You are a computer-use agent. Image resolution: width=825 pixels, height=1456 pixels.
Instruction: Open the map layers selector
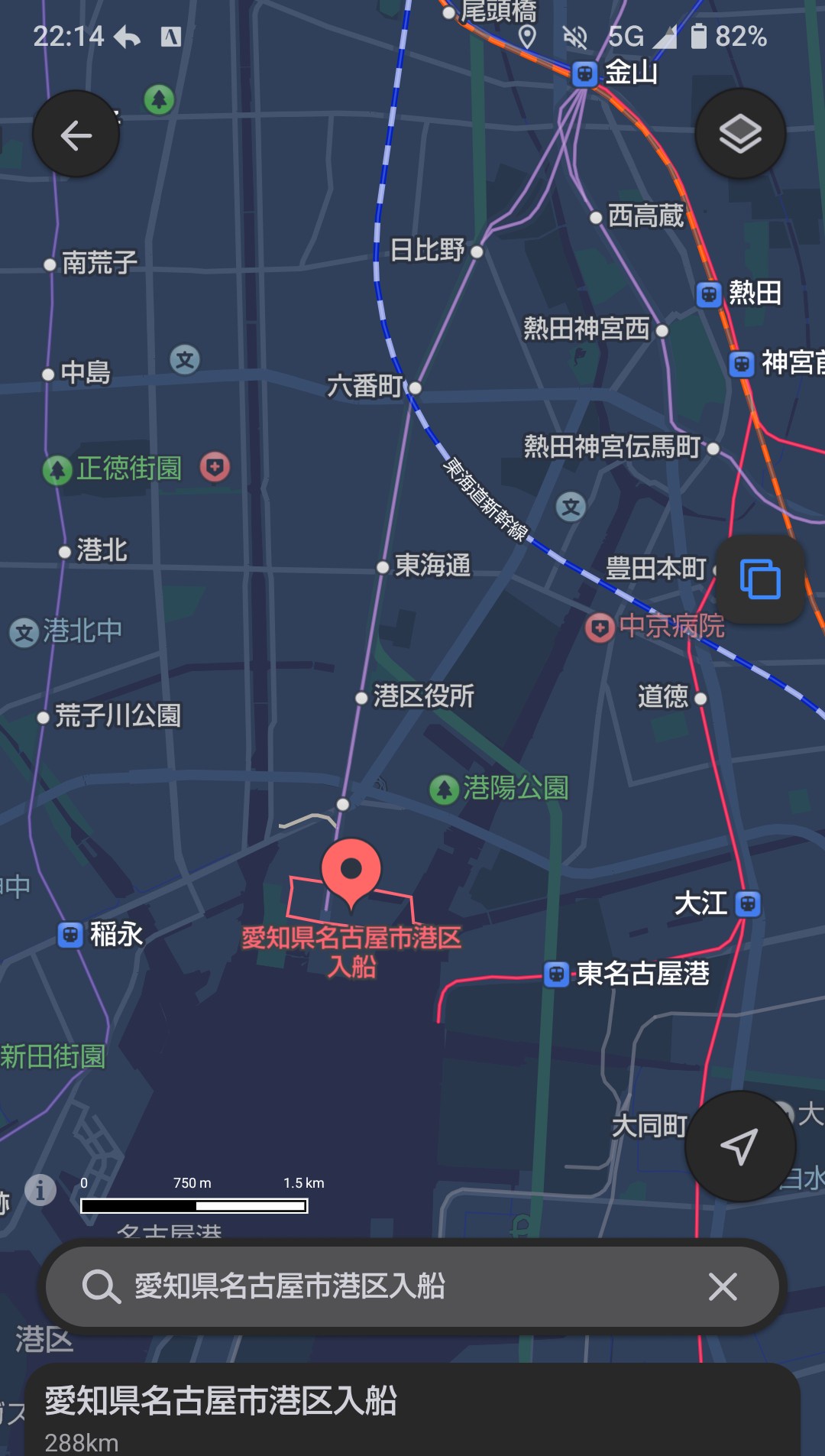click(x=740, y=134)
